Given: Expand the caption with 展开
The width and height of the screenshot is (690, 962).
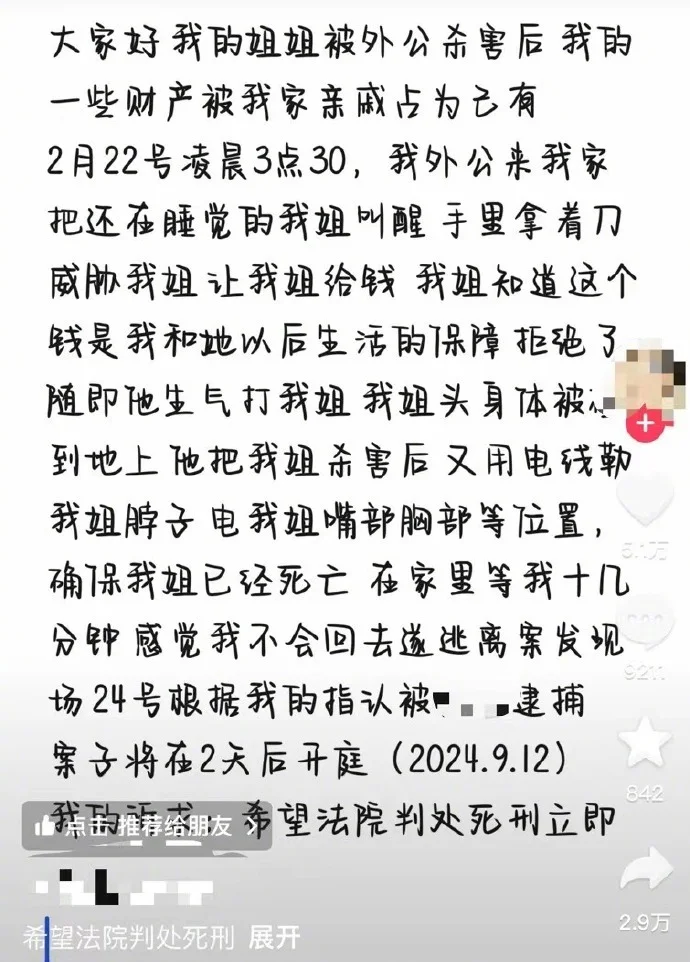Looking at the screenshot, I should pyautogui.click(x=275, y=937).
